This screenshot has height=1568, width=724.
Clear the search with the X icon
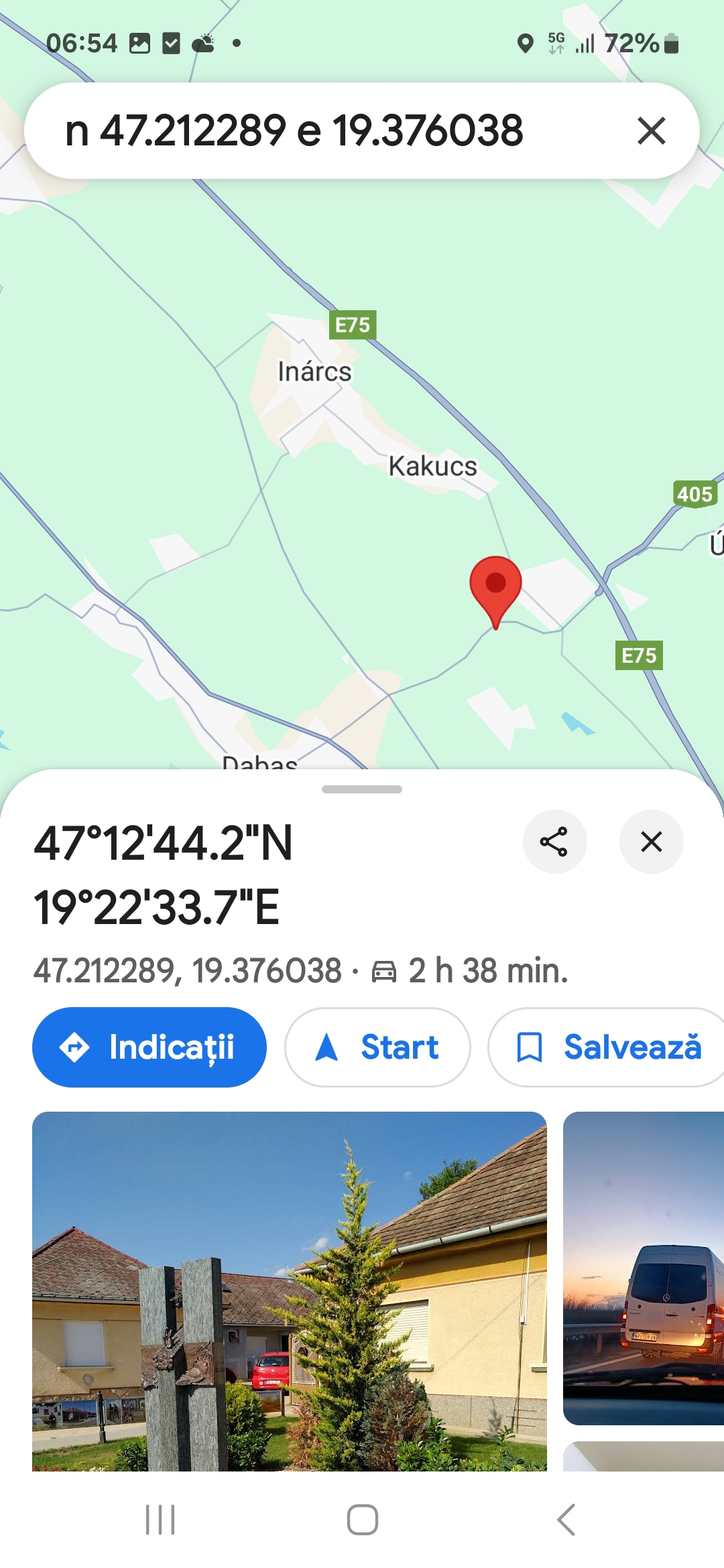pos(651,131)
